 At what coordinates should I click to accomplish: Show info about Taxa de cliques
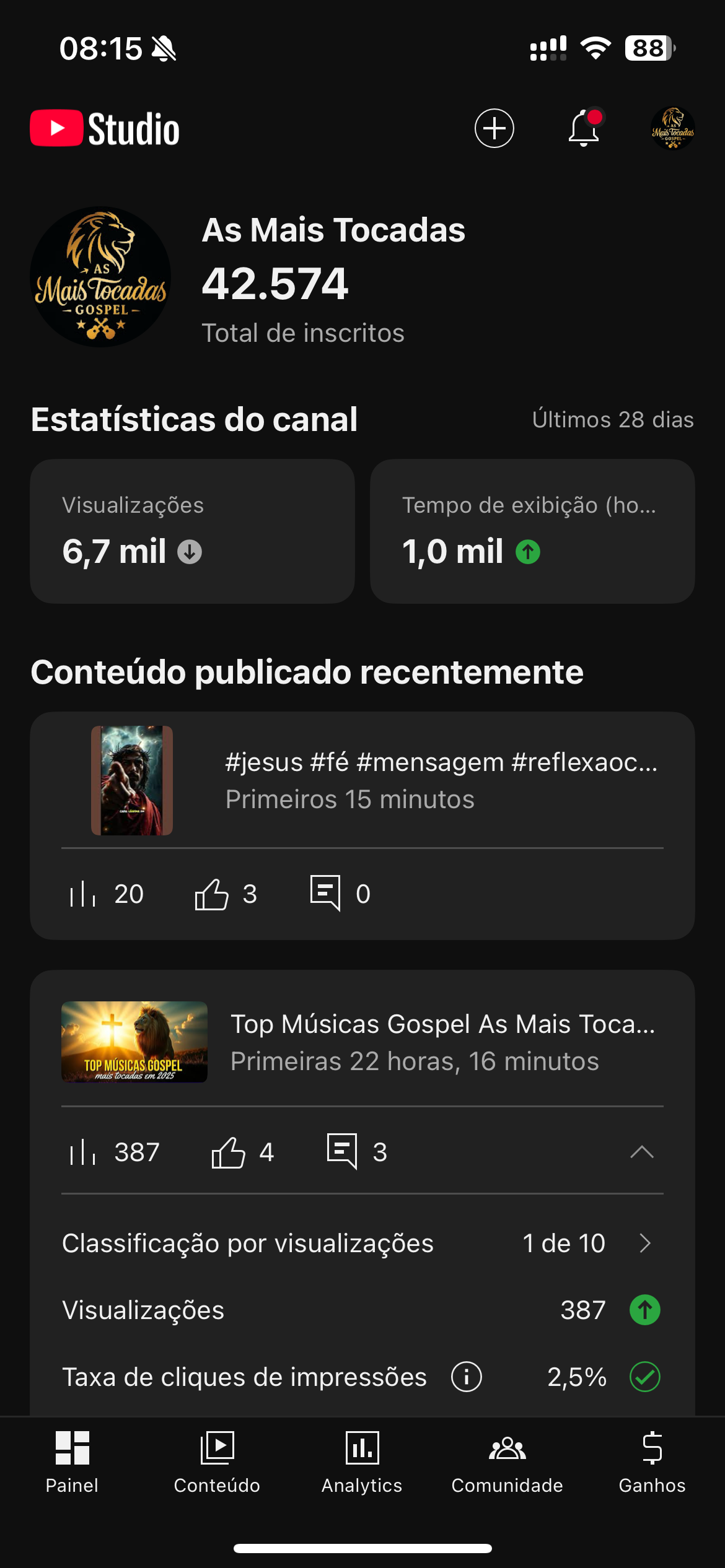[466, 1377]
